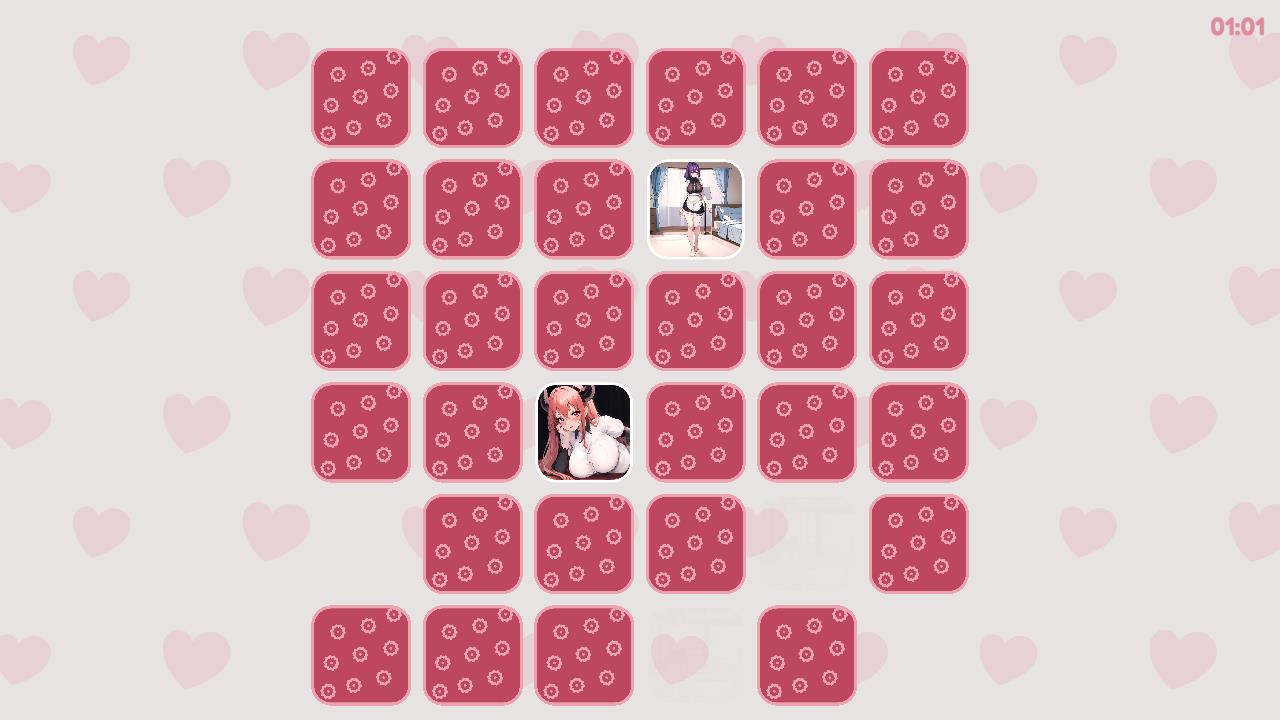Tap the revealed purple-haired maid card
Screen dimensions: 1280x720
pos(695,210)
